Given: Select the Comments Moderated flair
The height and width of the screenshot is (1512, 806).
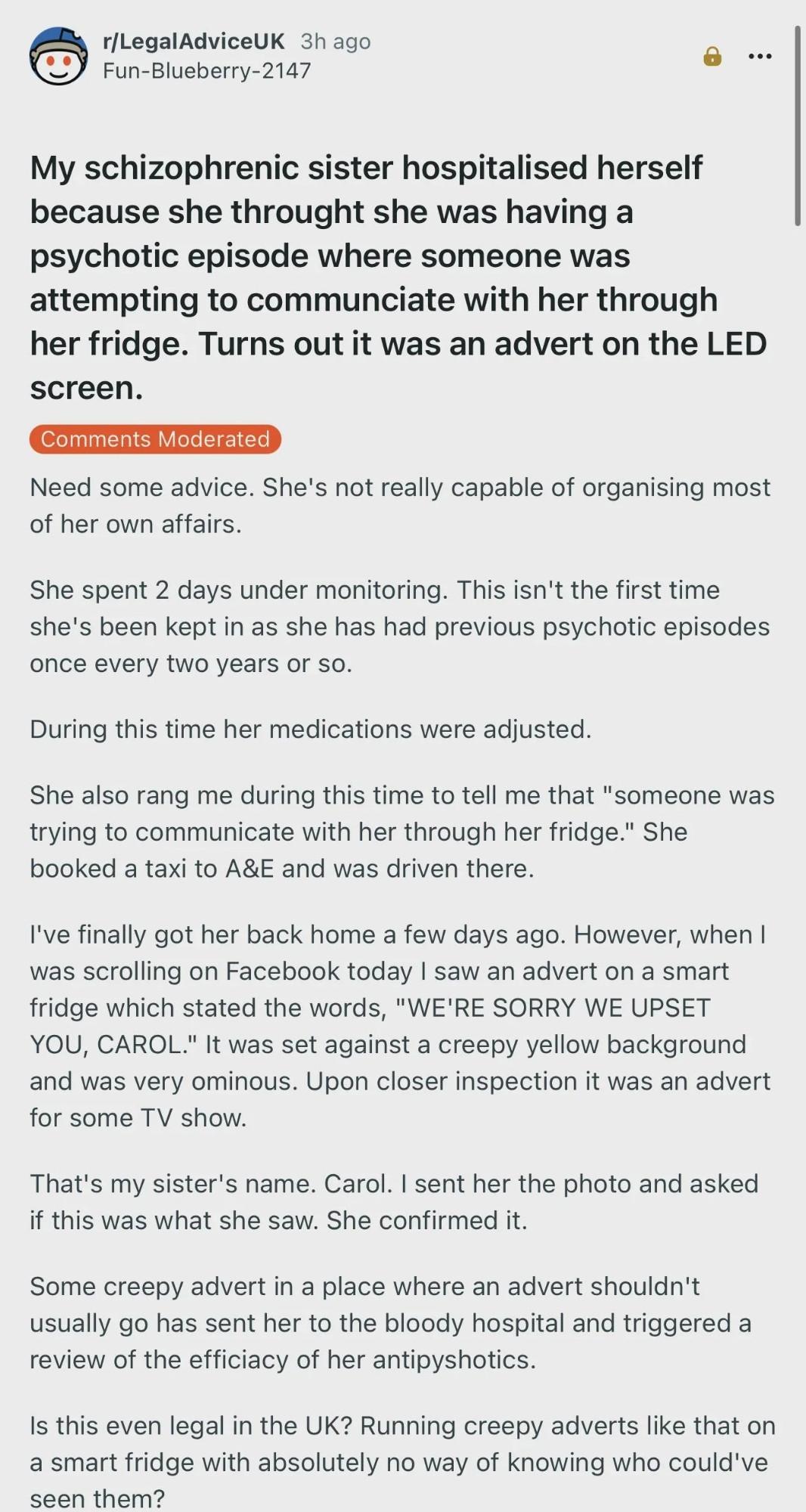Looking at the screenshot, I should pos(155,439).
